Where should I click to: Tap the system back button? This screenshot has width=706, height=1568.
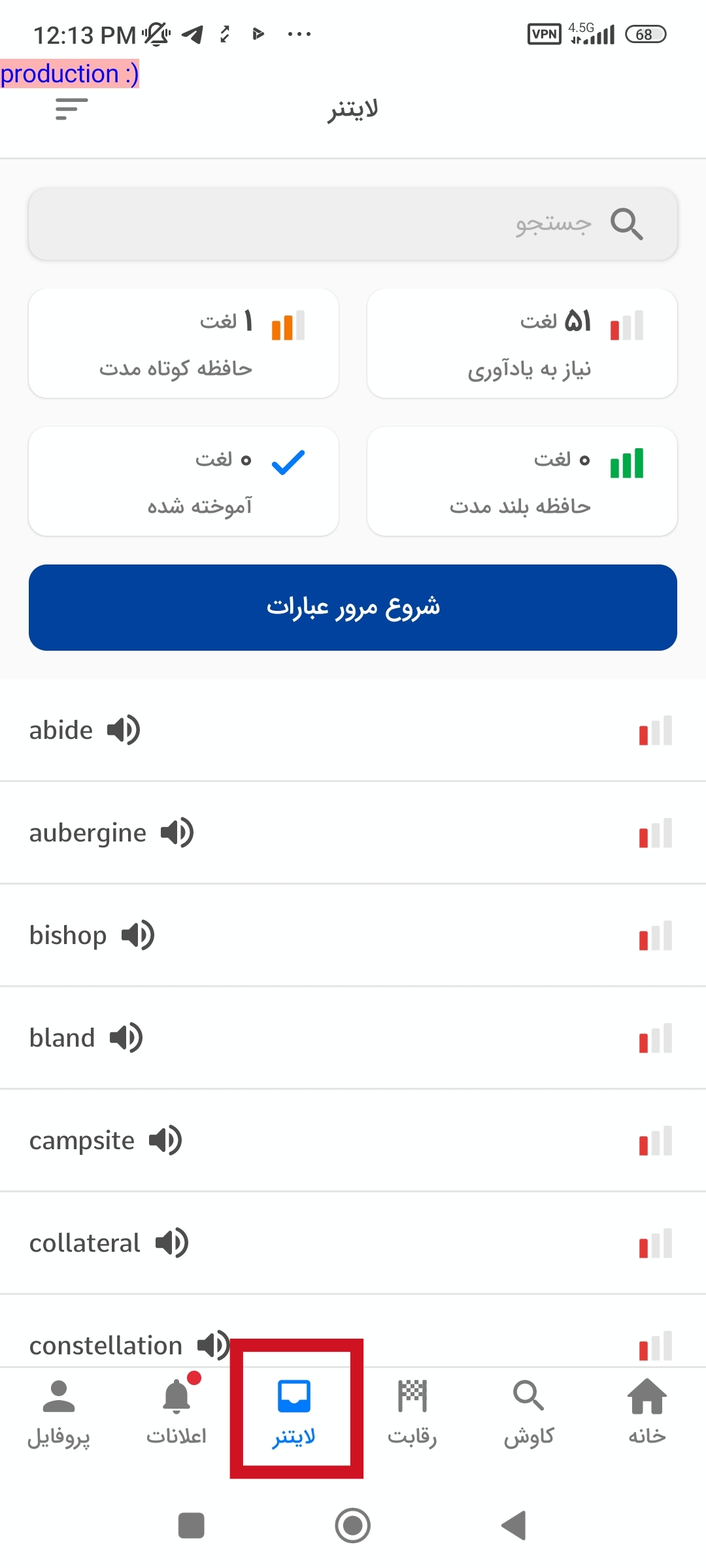pyautogui.click(x=514, y=1526)
